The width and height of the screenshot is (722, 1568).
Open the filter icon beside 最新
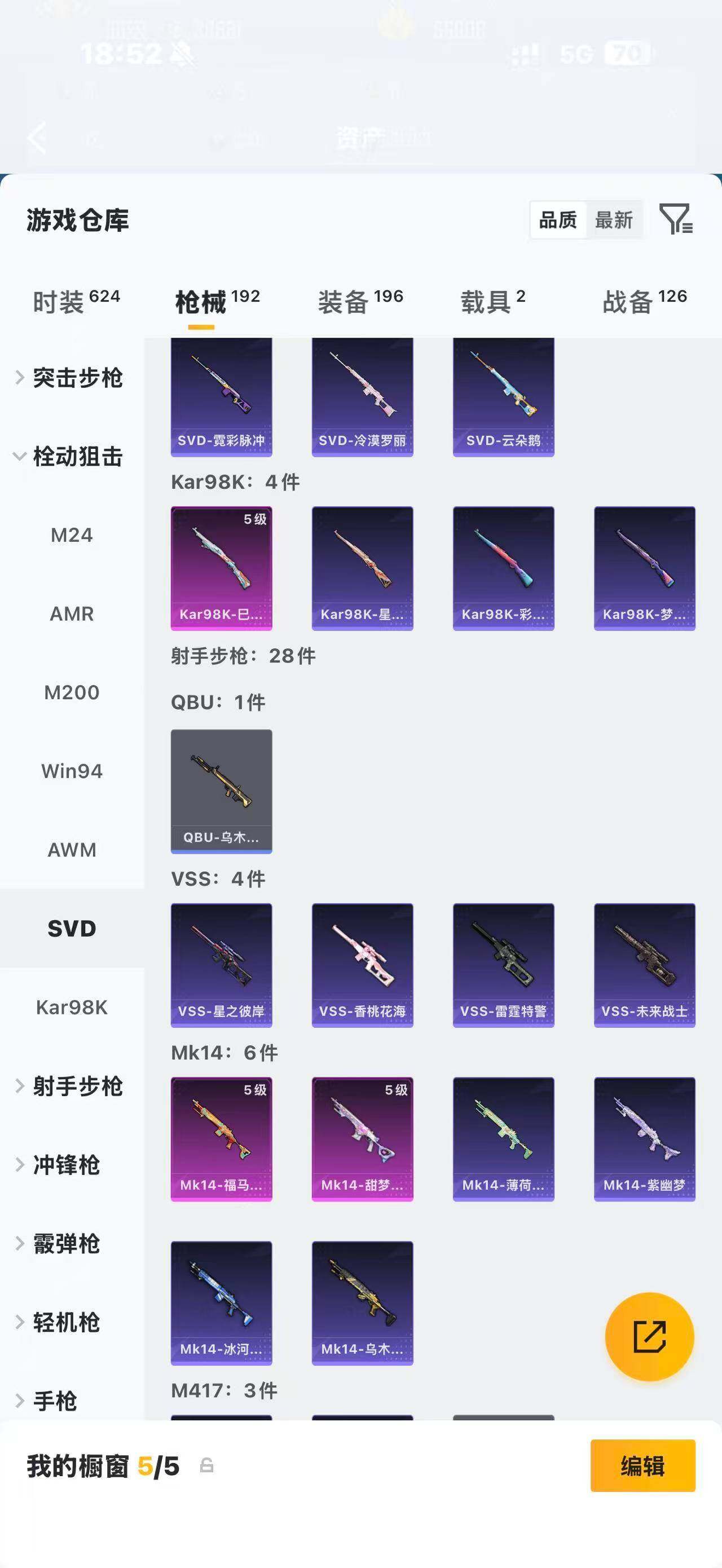(676, 219)
